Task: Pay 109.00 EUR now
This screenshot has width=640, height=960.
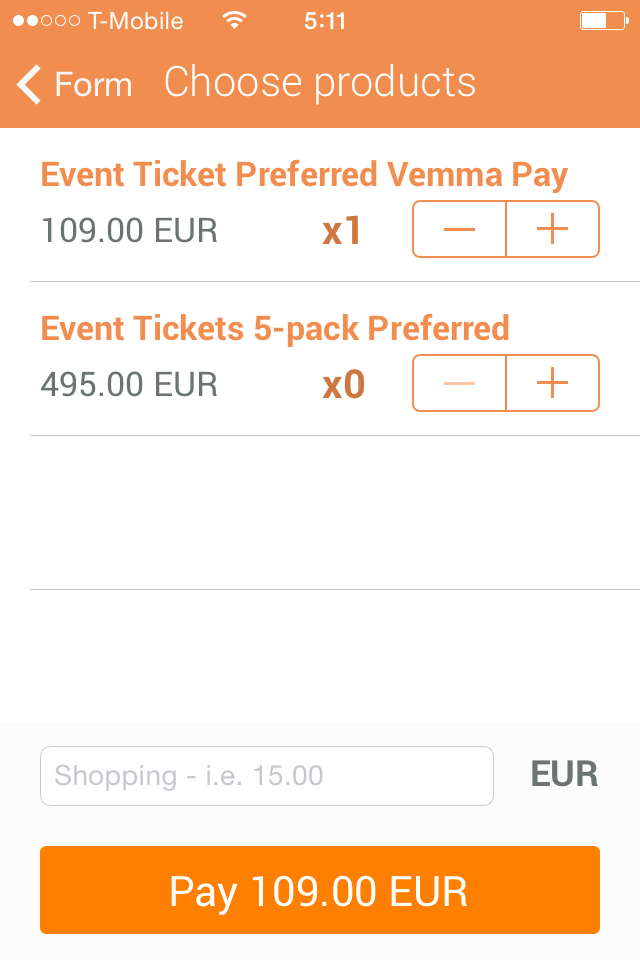Action: [320, 890]
